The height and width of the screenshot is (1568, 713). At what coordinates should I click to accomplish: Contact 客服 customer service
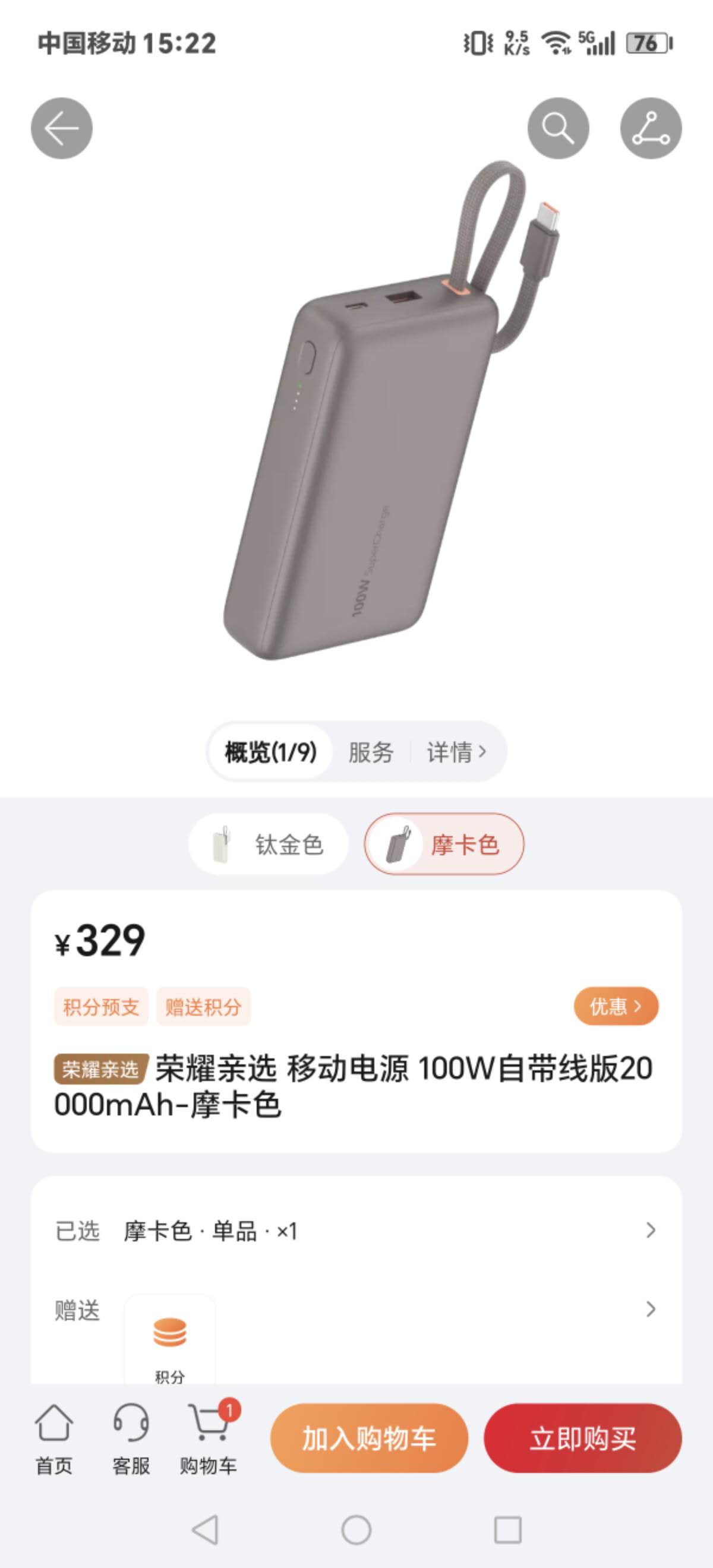click(x=131, y=1439)
